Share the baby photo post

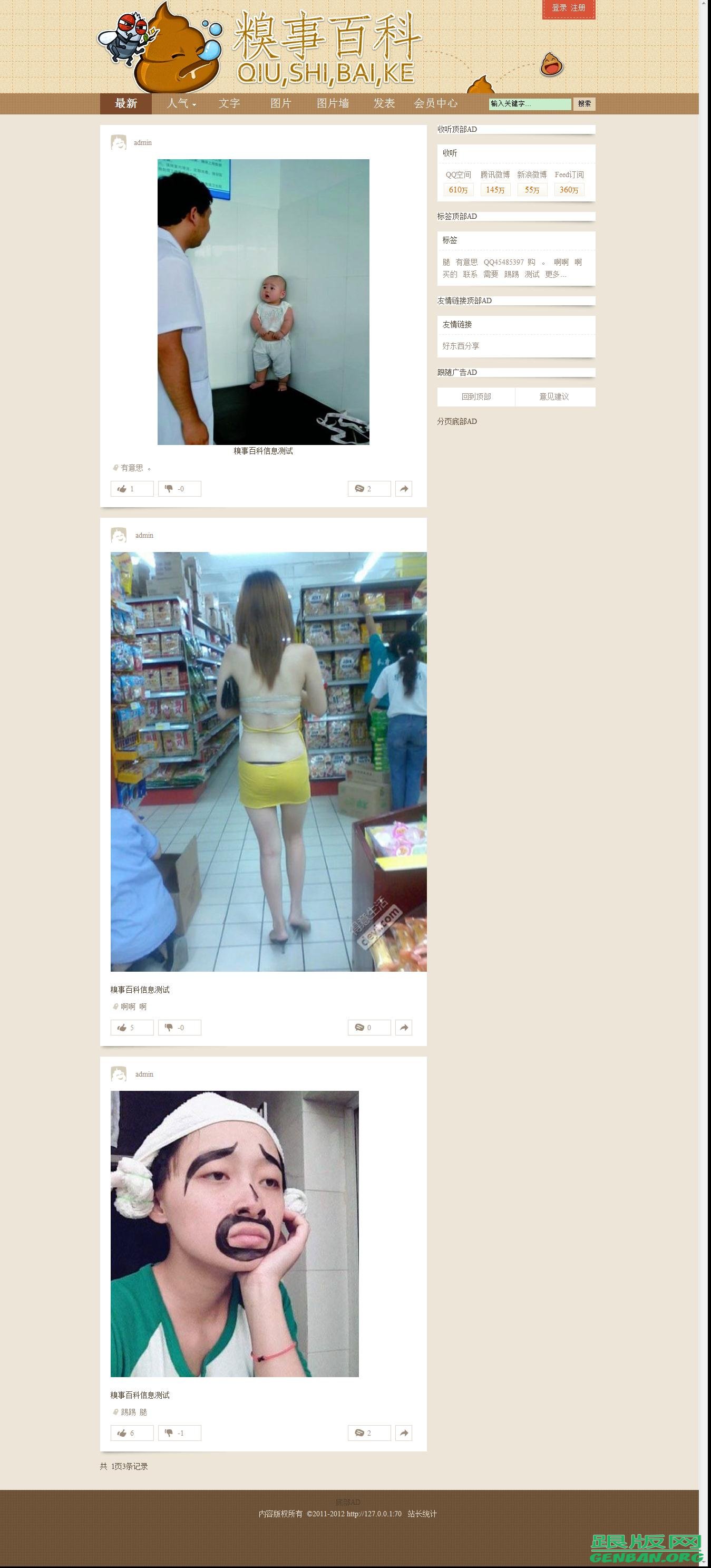tap(404, 489)
